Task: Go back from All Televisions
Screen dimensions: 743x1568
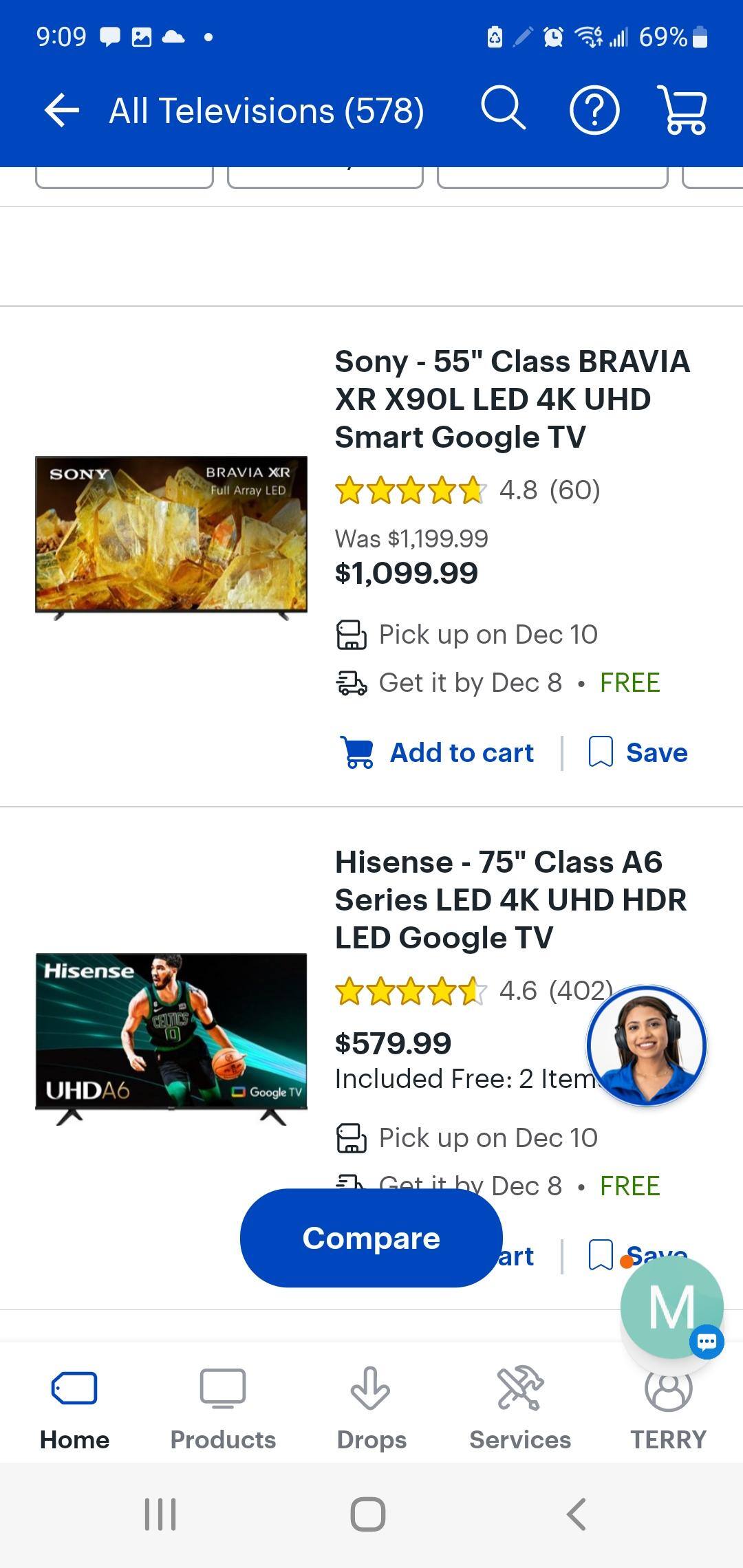Action: point(62,111)
